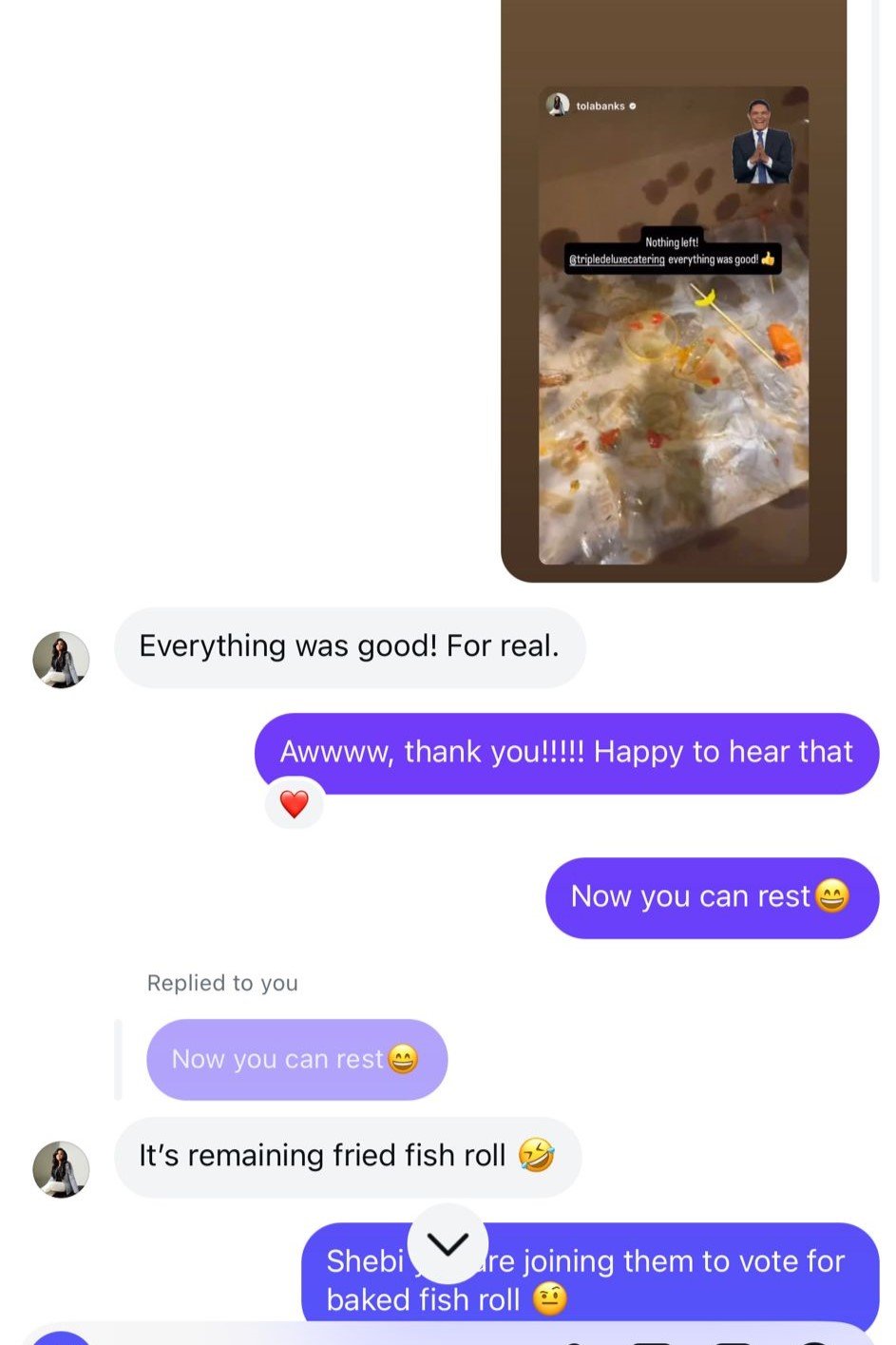896x1345 pixels.
Task: Jump to latest messages with down chevron
Action: tap(448, 1243)
